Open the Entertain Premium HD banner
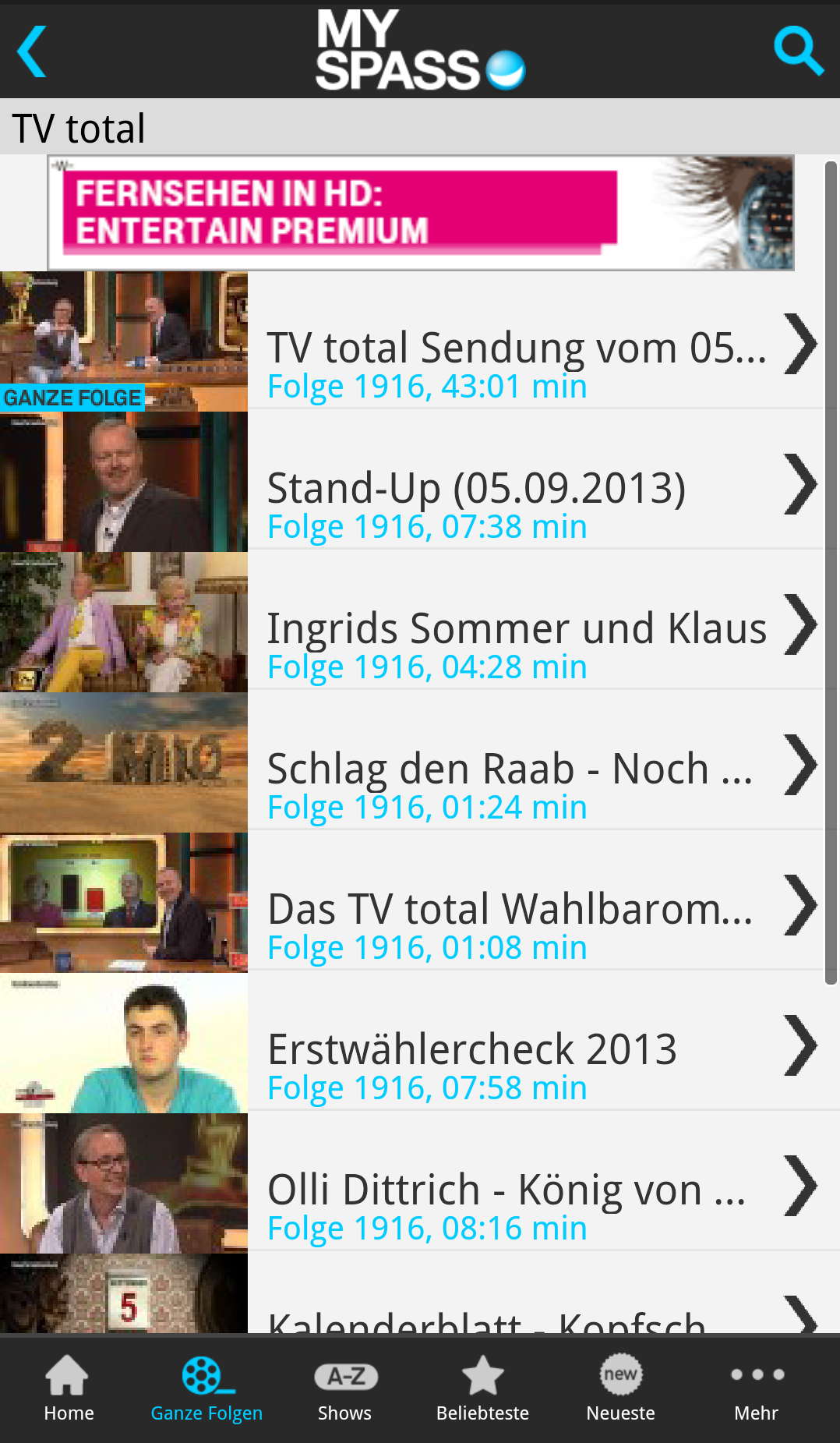The image size is (840, 1443). [421, 213]
